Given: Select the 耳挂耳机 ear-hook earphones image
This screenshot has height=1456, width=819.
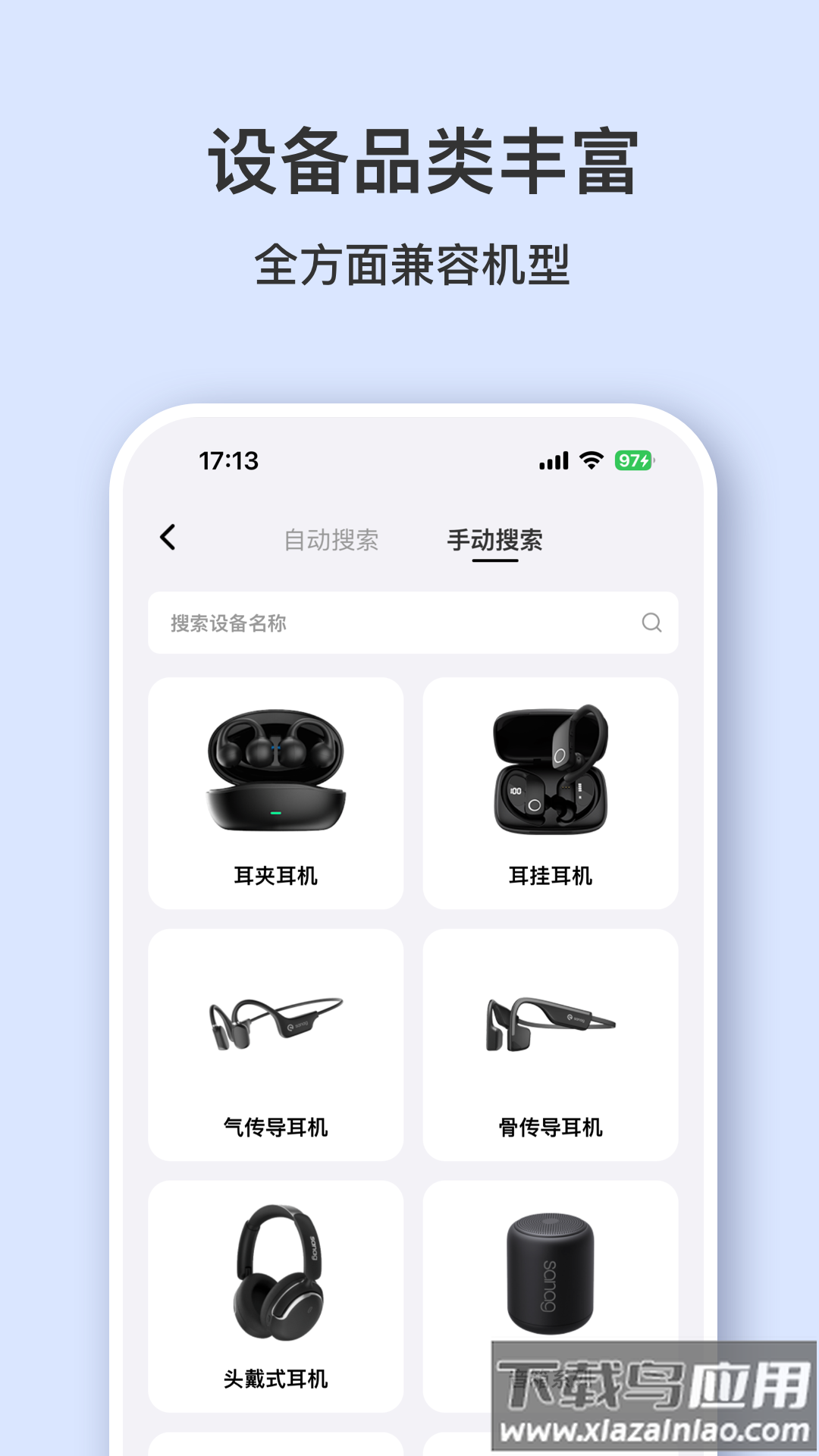Looking at the screenshot, I should tap(550, 770).
